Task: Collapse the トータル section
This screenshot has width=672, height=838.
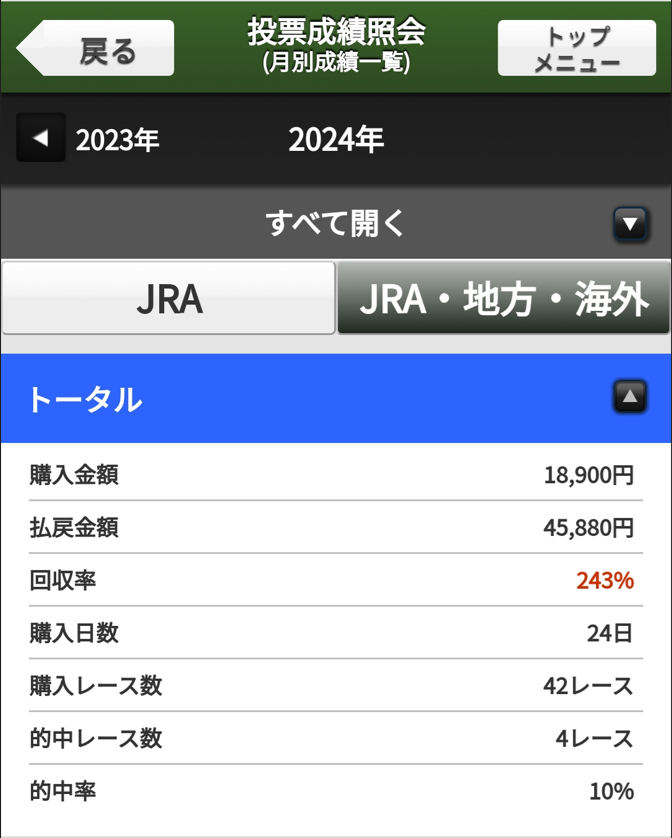Action: (x=630, y=398)
